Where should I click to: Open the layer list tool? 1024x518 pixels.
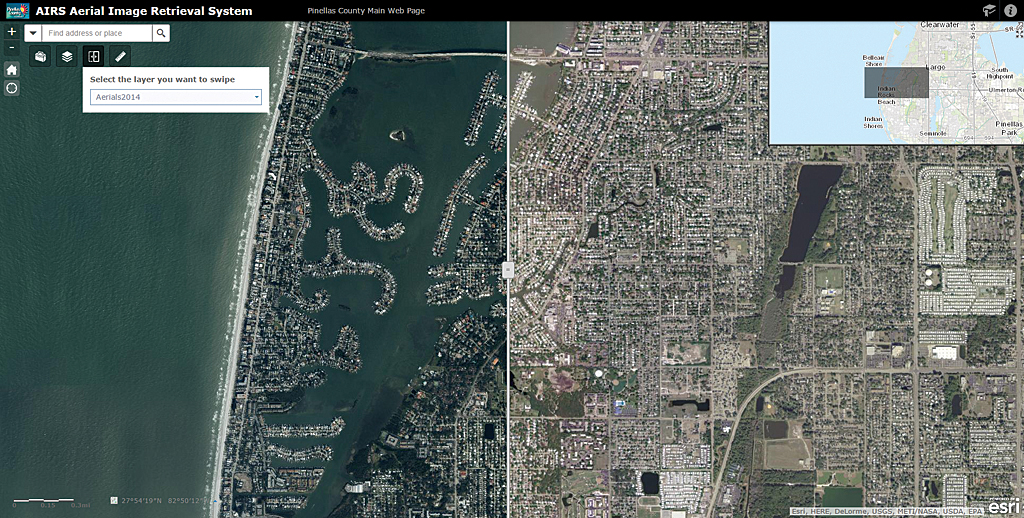67,57
